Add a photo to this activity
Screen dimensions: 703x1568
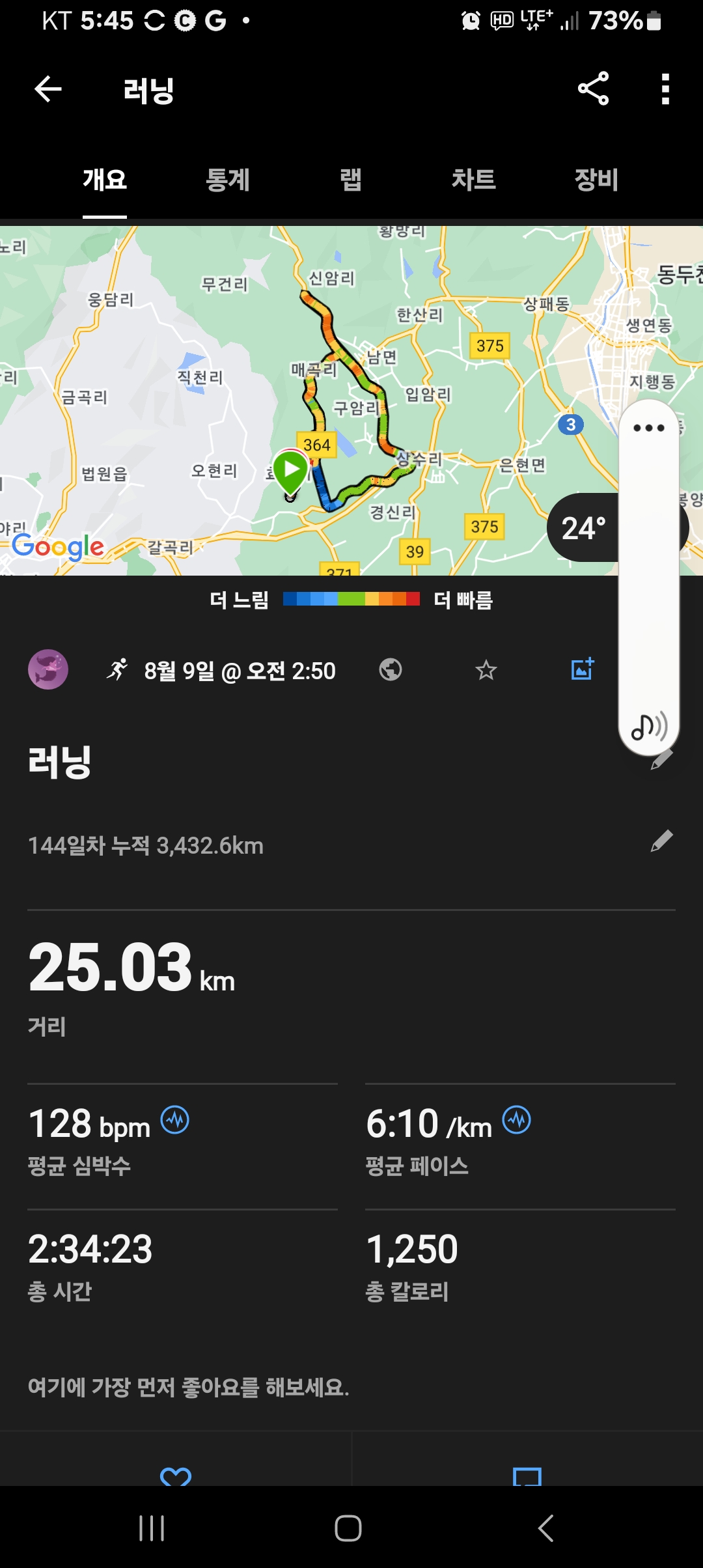pos(583,669)
